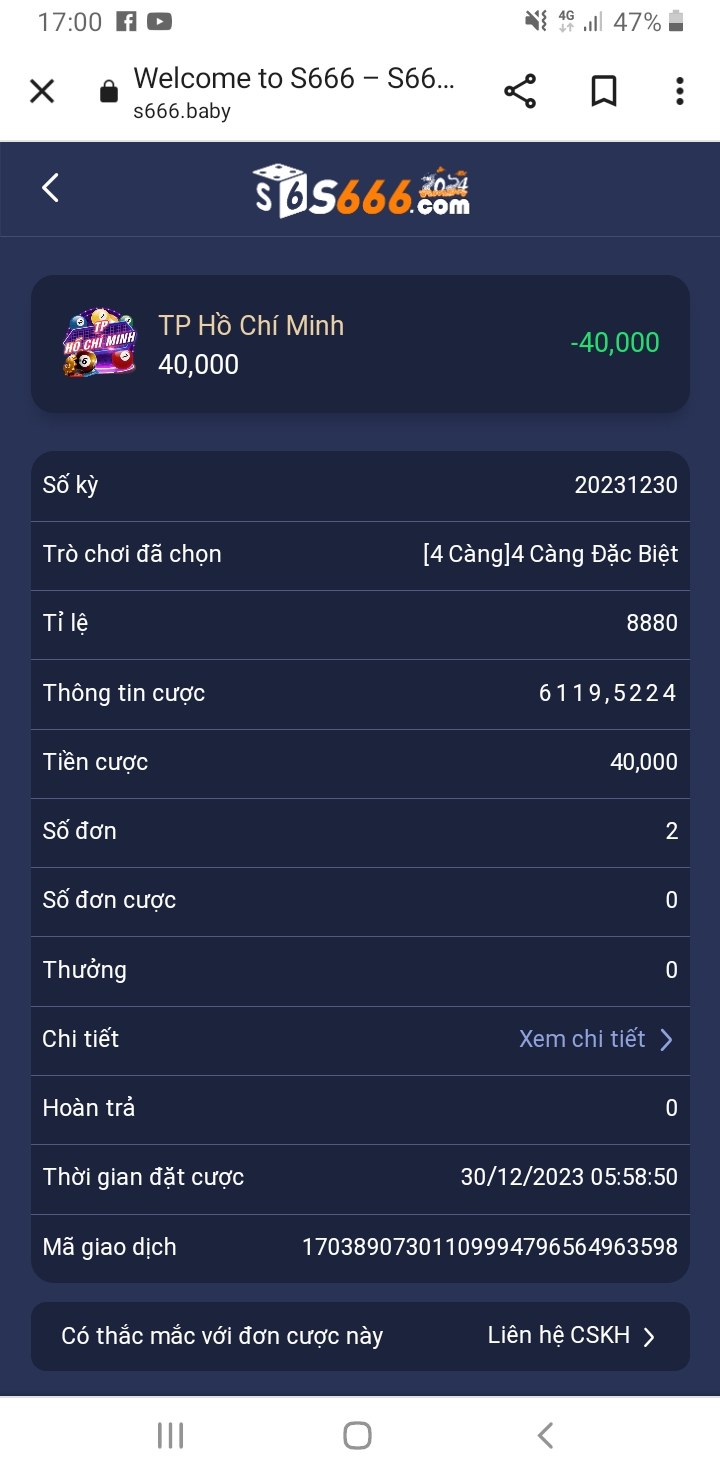Open recent apps from navigation bar
The image size is (720, 1480).
[x=170, y=1435]
